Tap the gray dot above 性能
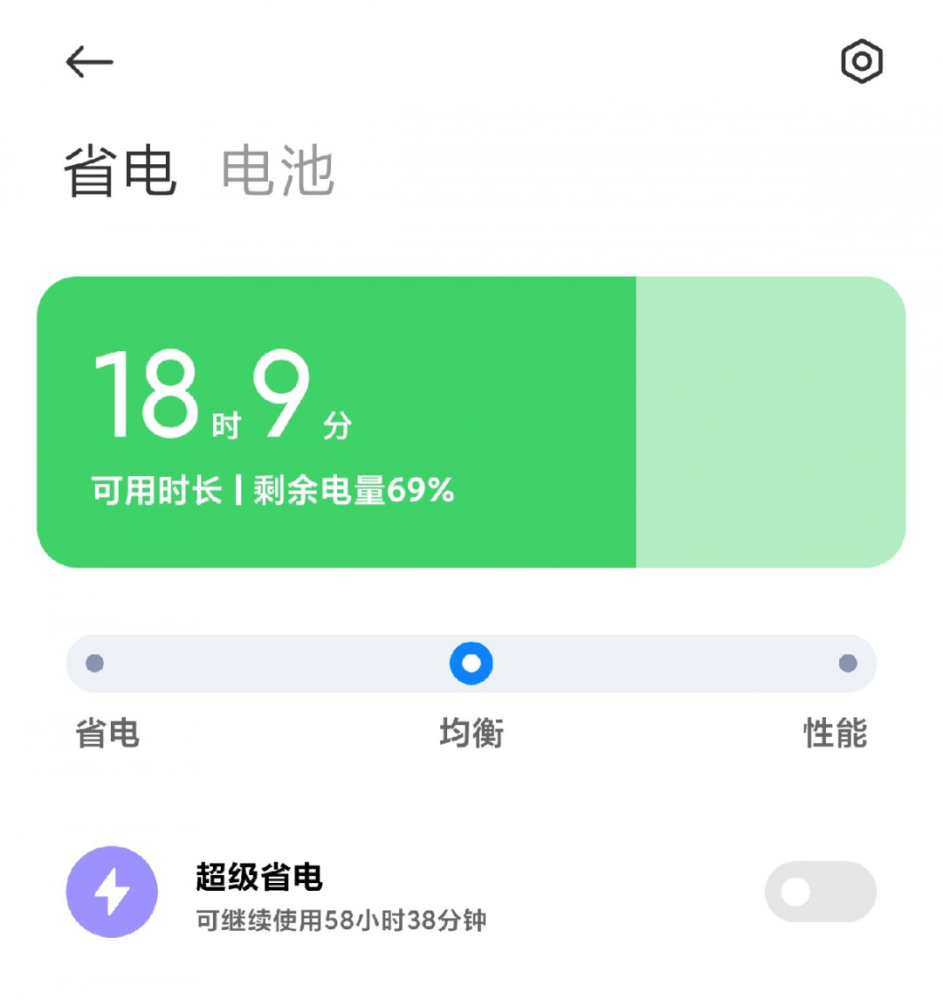 click(848, 663)
